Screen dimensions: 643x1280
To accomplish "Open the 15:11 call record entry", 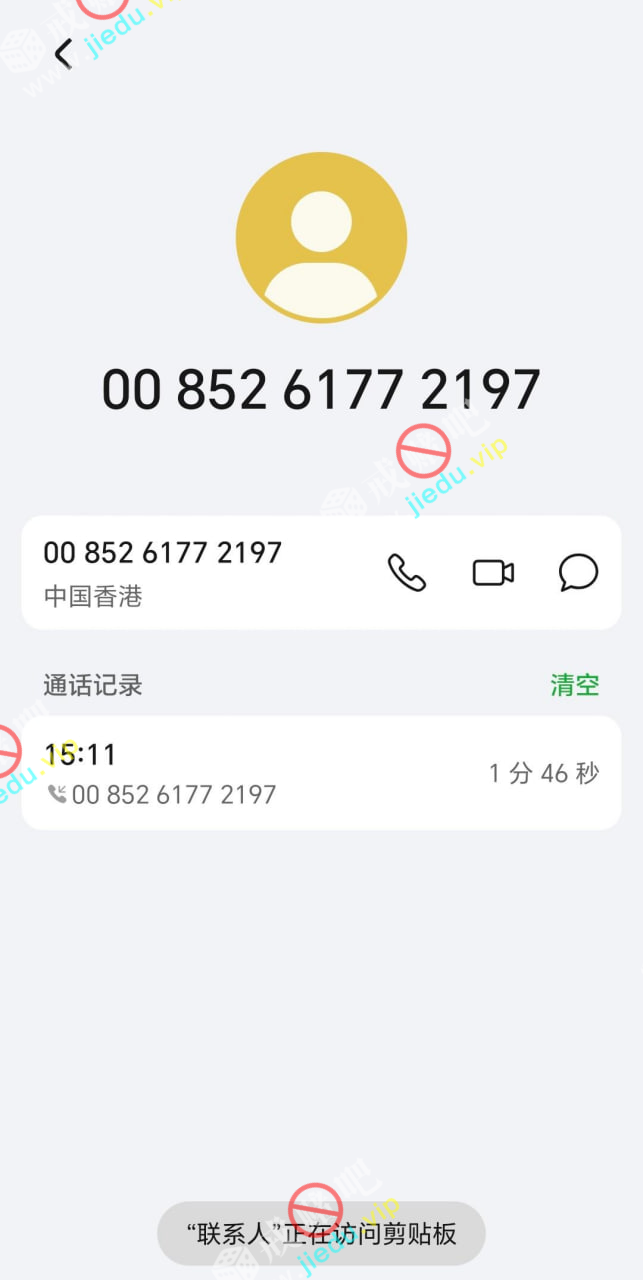I will [321, 773].
